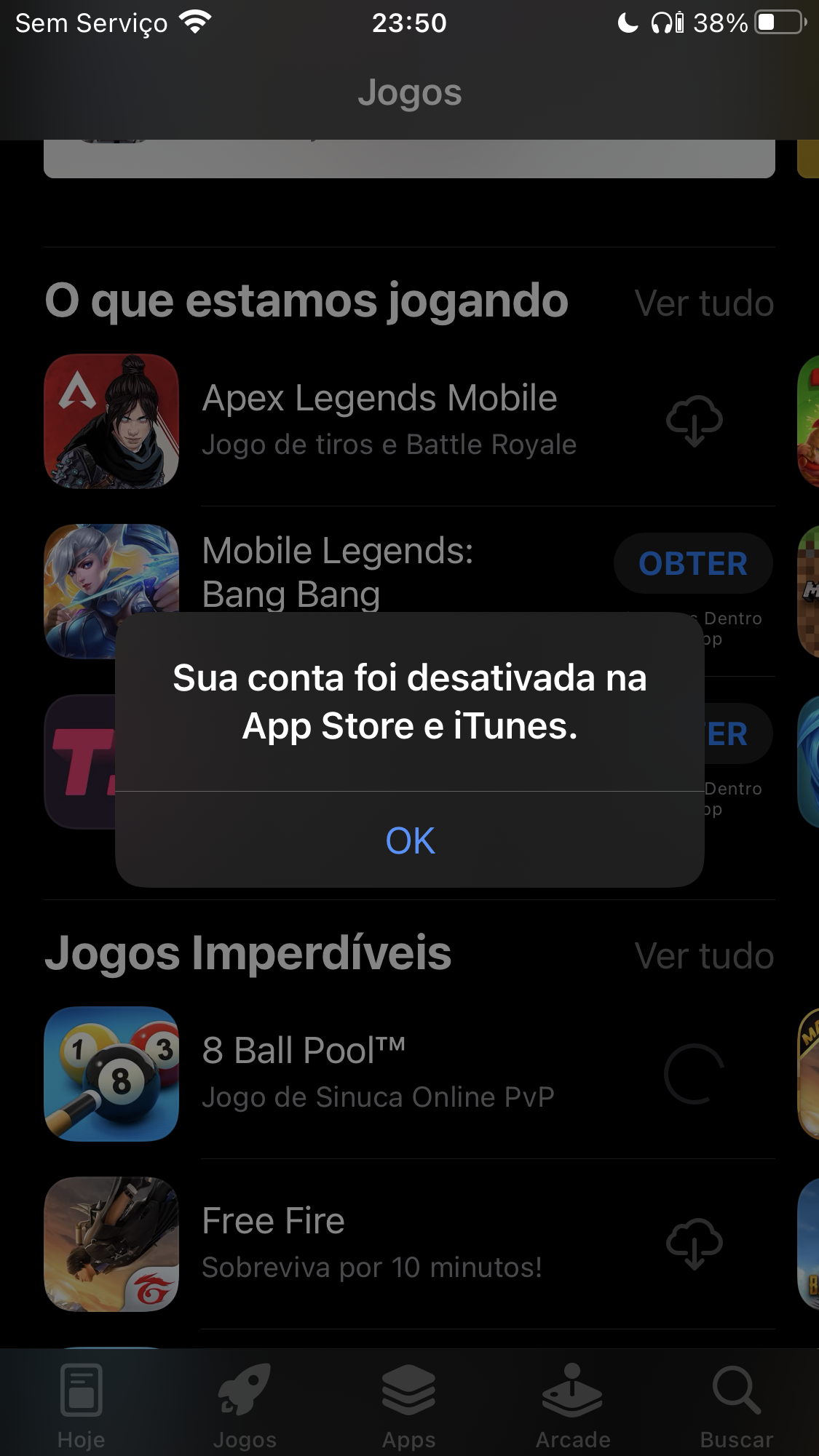
Task: Dismiss the alert by tapping OK
Action: point(409,840)
